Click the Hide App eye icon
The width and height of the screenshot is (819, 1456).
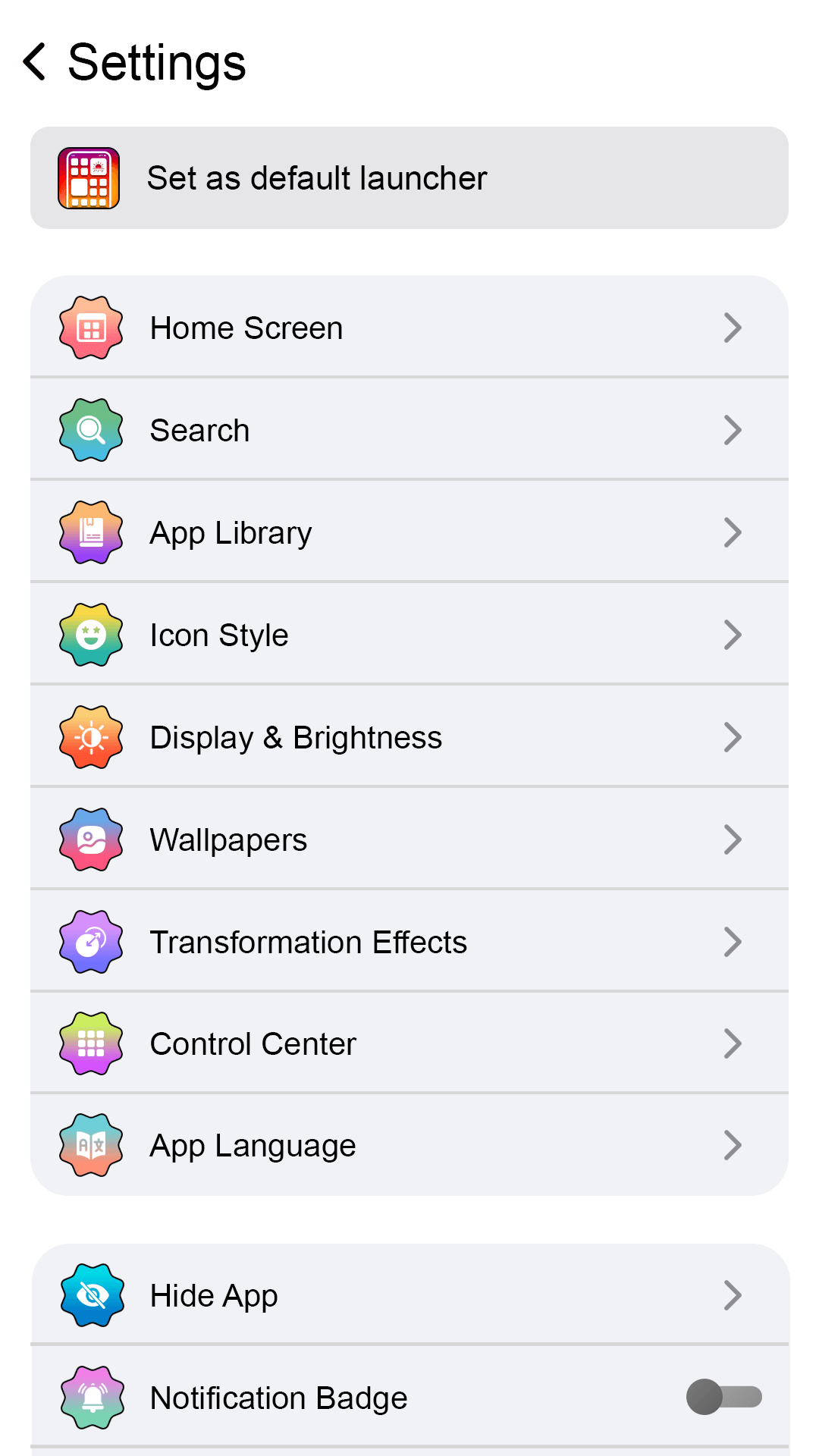coord(90,1294)
